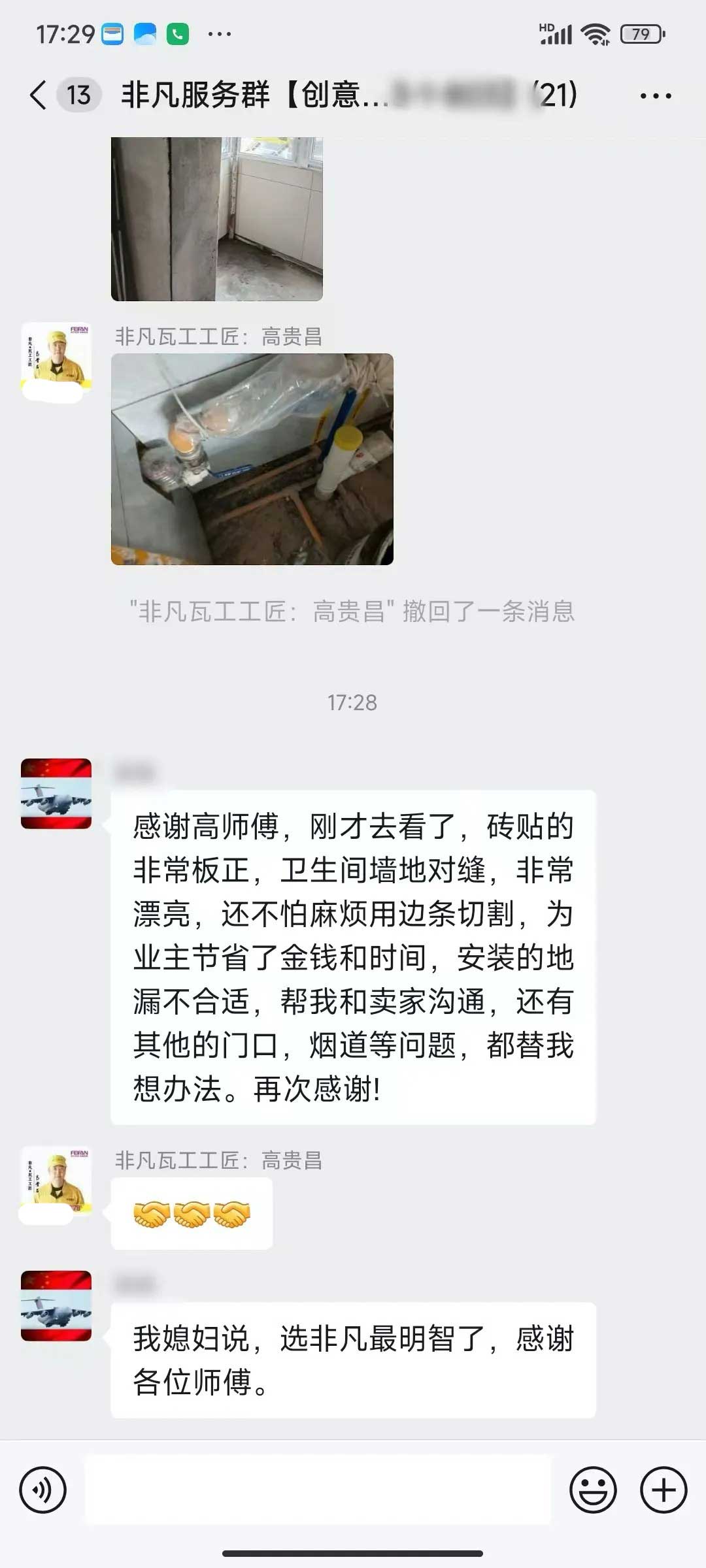This screenshot has height=1568, width=706.
Task: Open the plus attachment menu
Action: tap(663, 1490)
